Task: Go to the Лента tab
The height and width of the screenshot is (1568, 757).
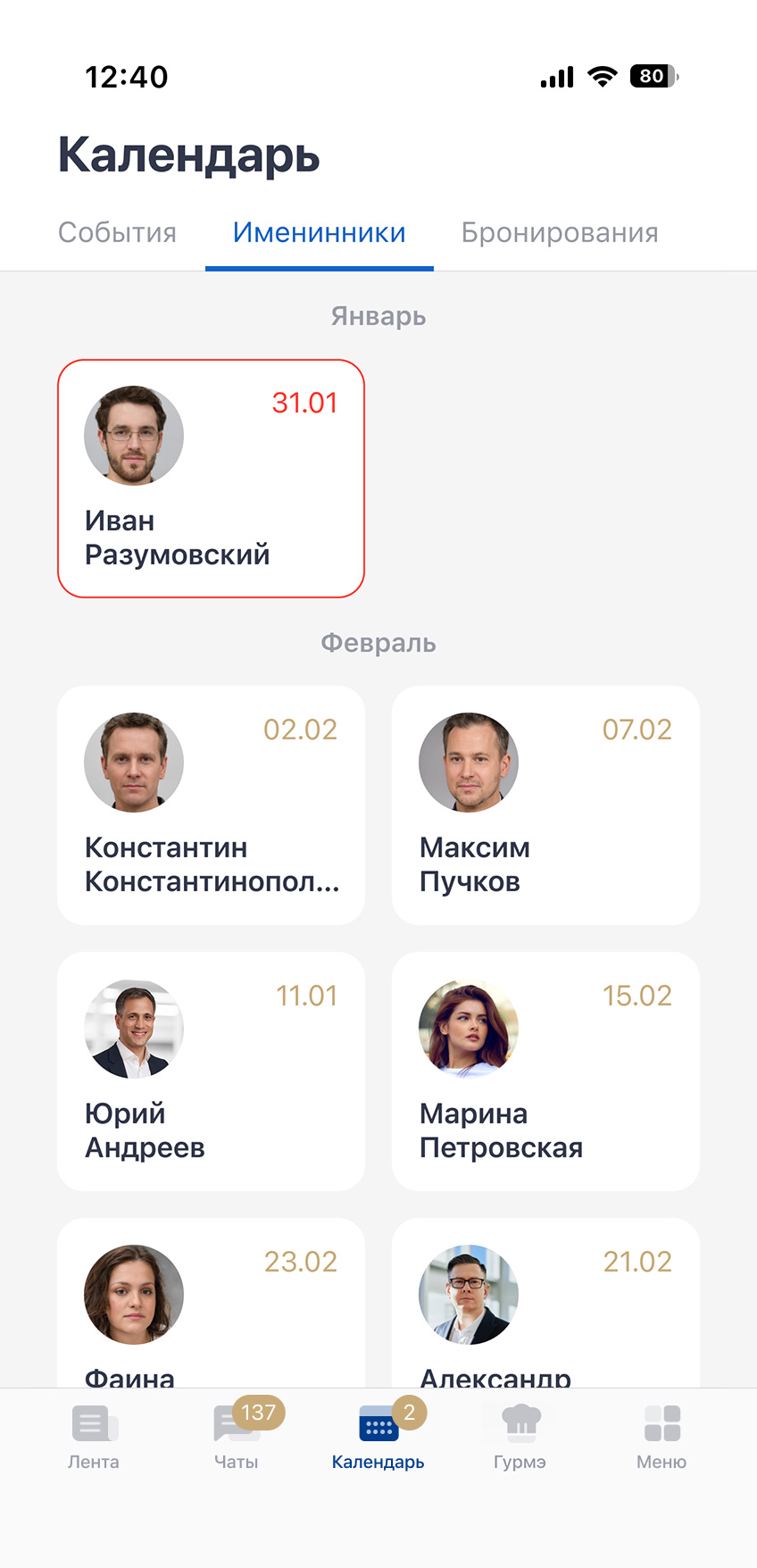Action: tap(94, 1436)
